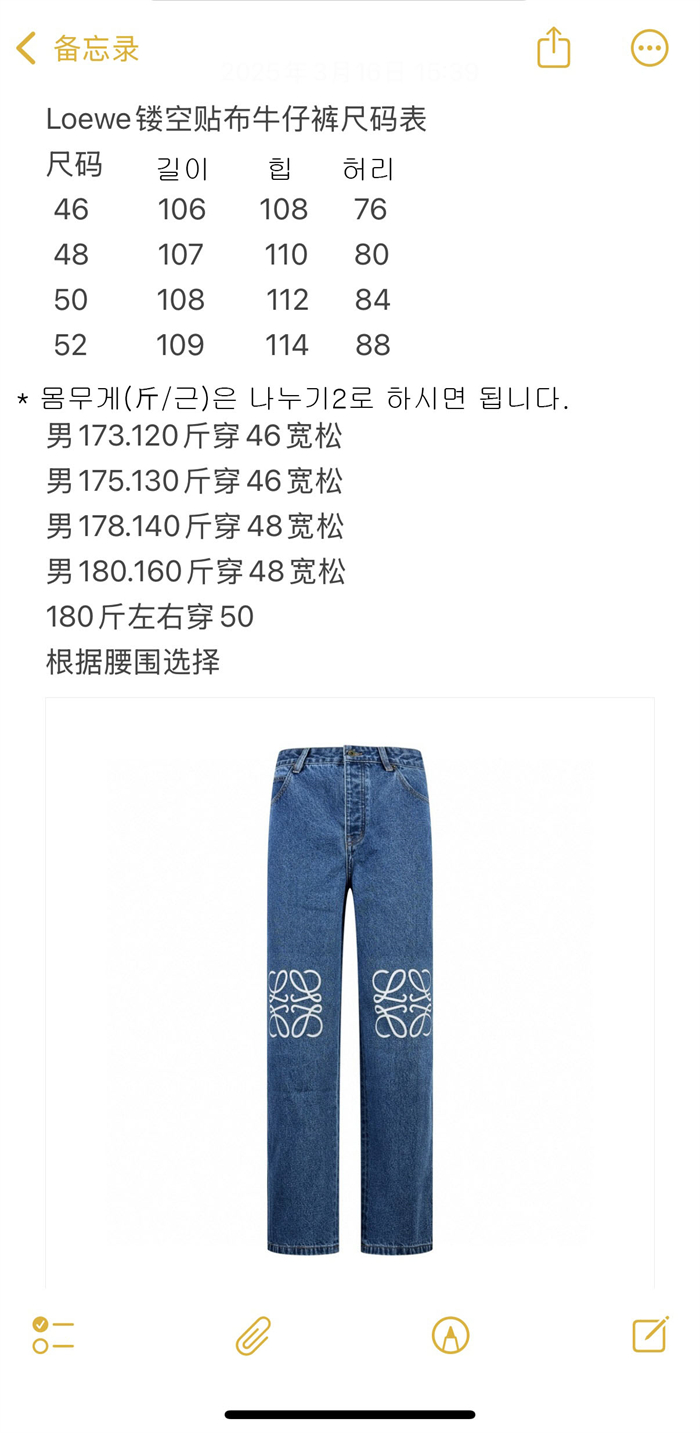Go back to the 备忘录 list
Image resolution: width=700 pixels, height=1433 pixels.
click(77, 48)
